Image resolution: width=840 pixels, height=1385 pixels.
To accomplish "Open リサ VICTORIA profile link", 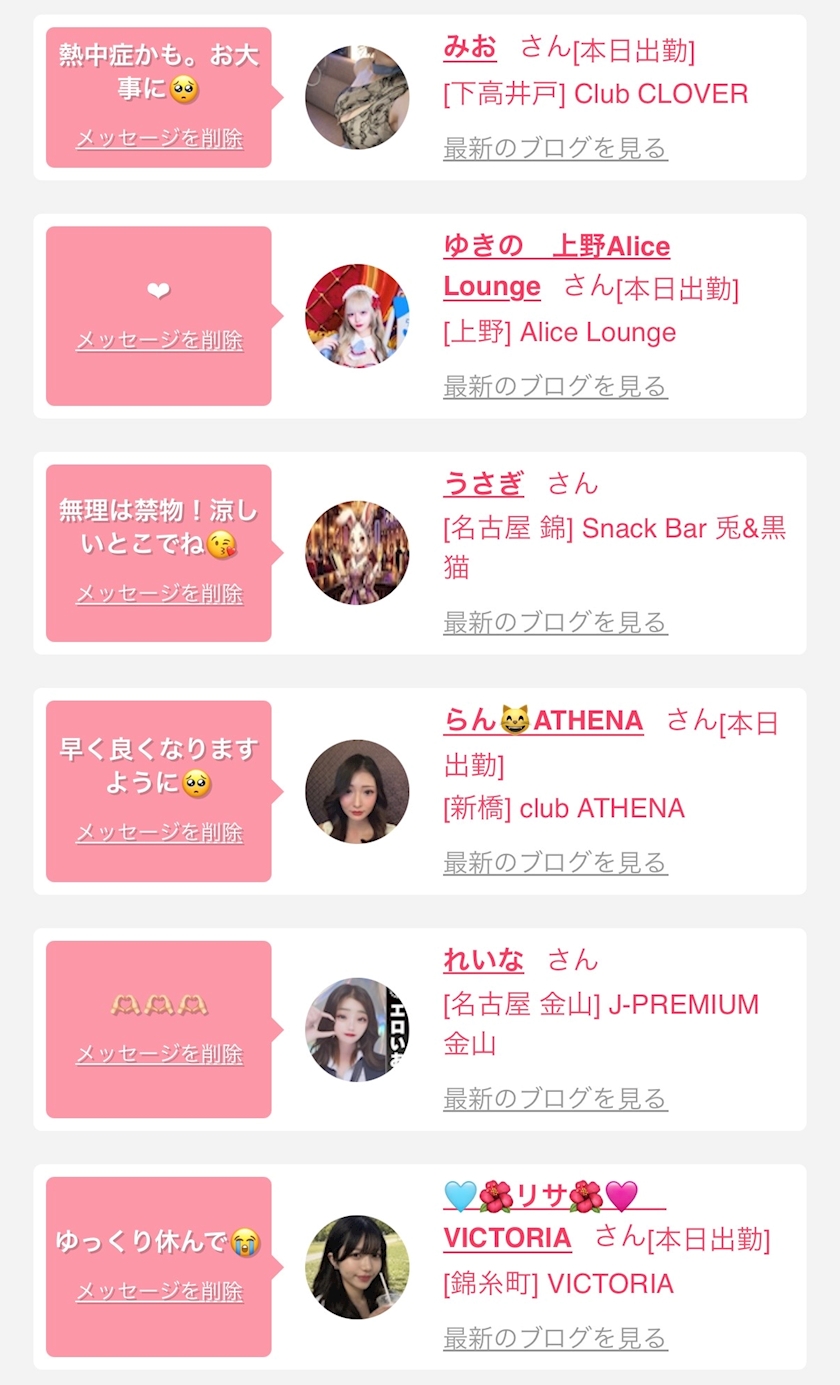I will click(x=554, y=1216).
